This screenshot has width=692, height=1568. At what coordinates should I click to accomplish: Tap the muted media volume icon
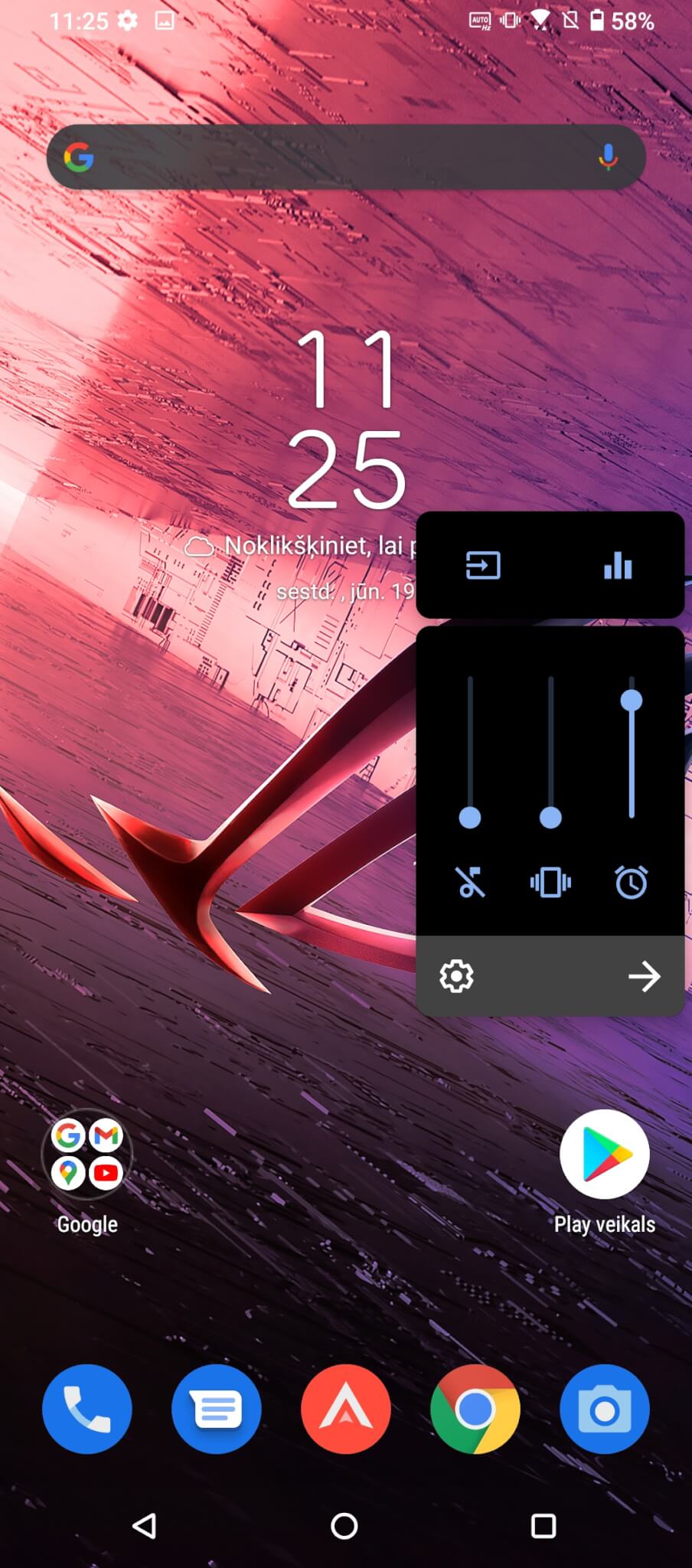(x=470, y=882)
